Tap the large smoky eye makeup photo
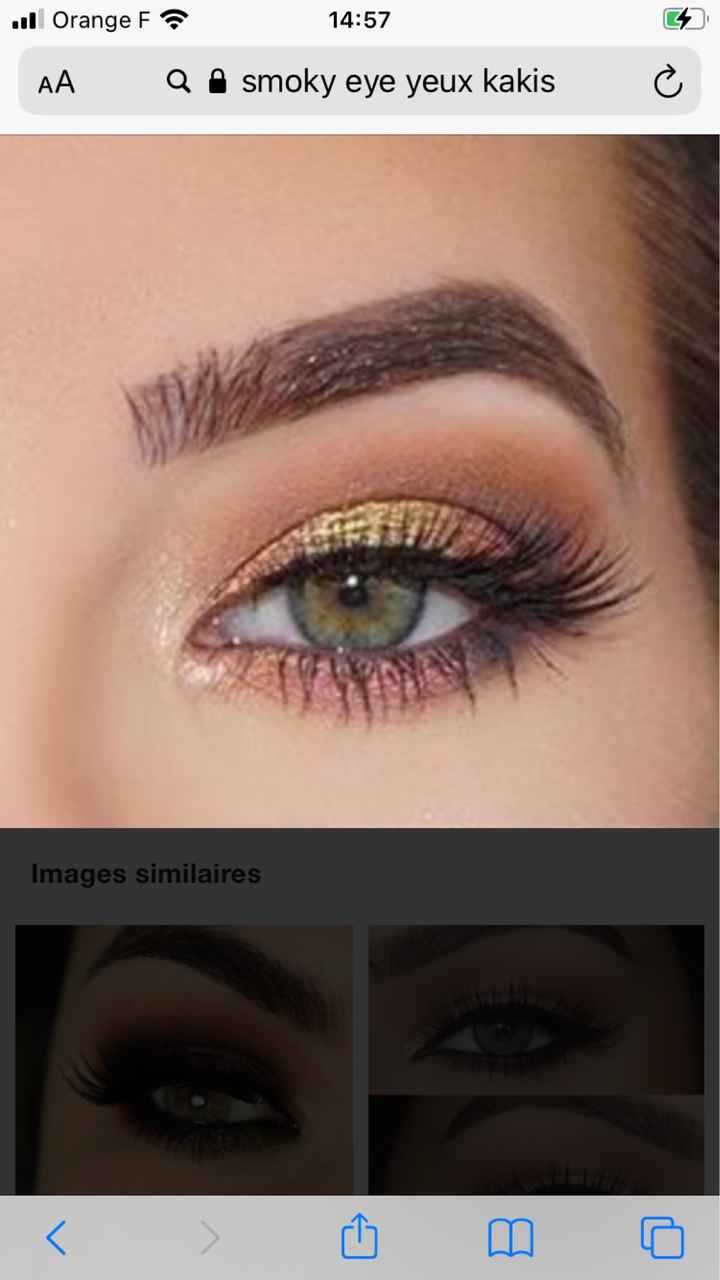This screenshot has height=1280, width=720. [360, 480]
